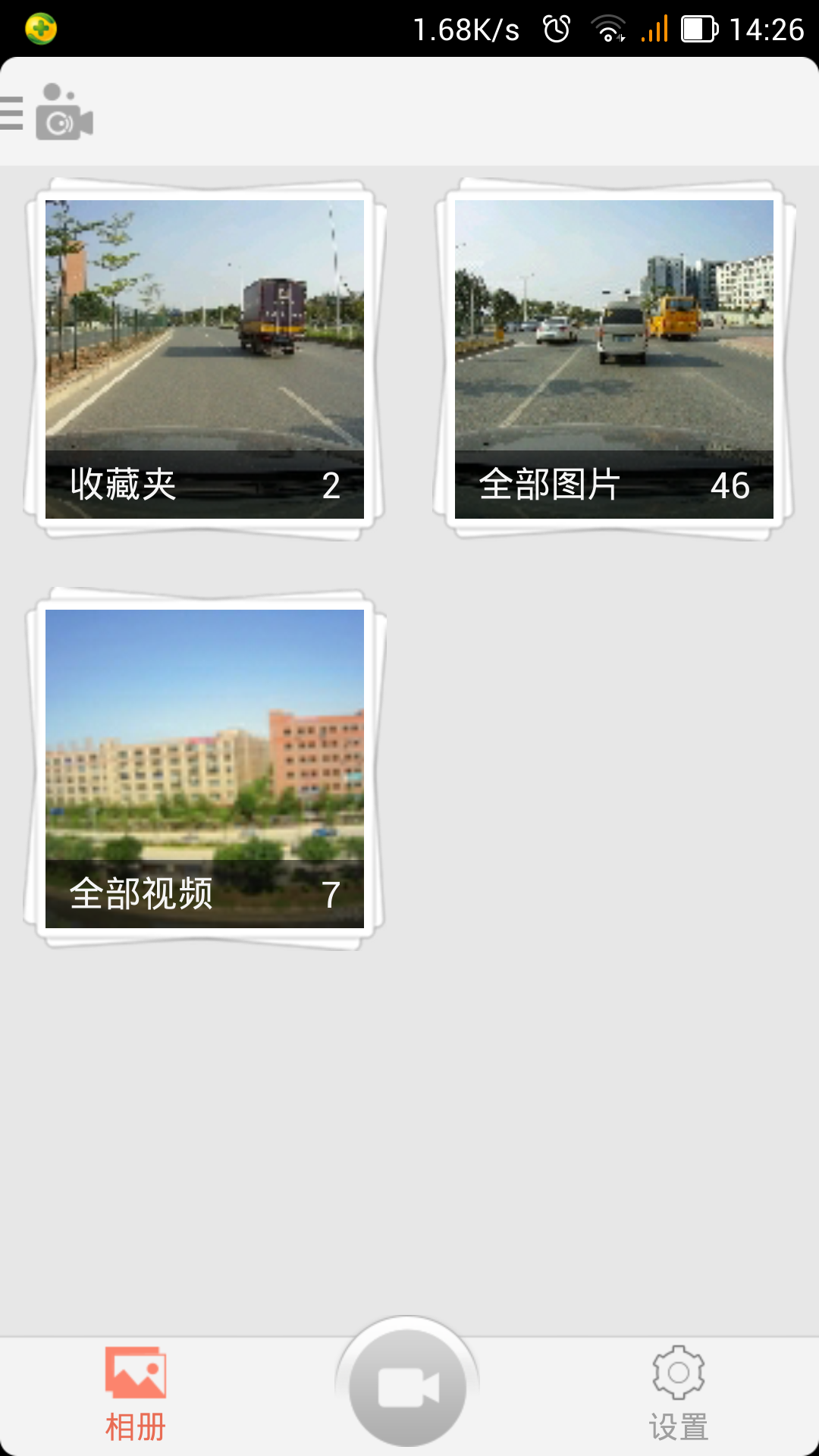The height and width of the screenshot is (1456, 819).
Task: Tap the alarm clock status bar icon
Action: coord(556,27)
